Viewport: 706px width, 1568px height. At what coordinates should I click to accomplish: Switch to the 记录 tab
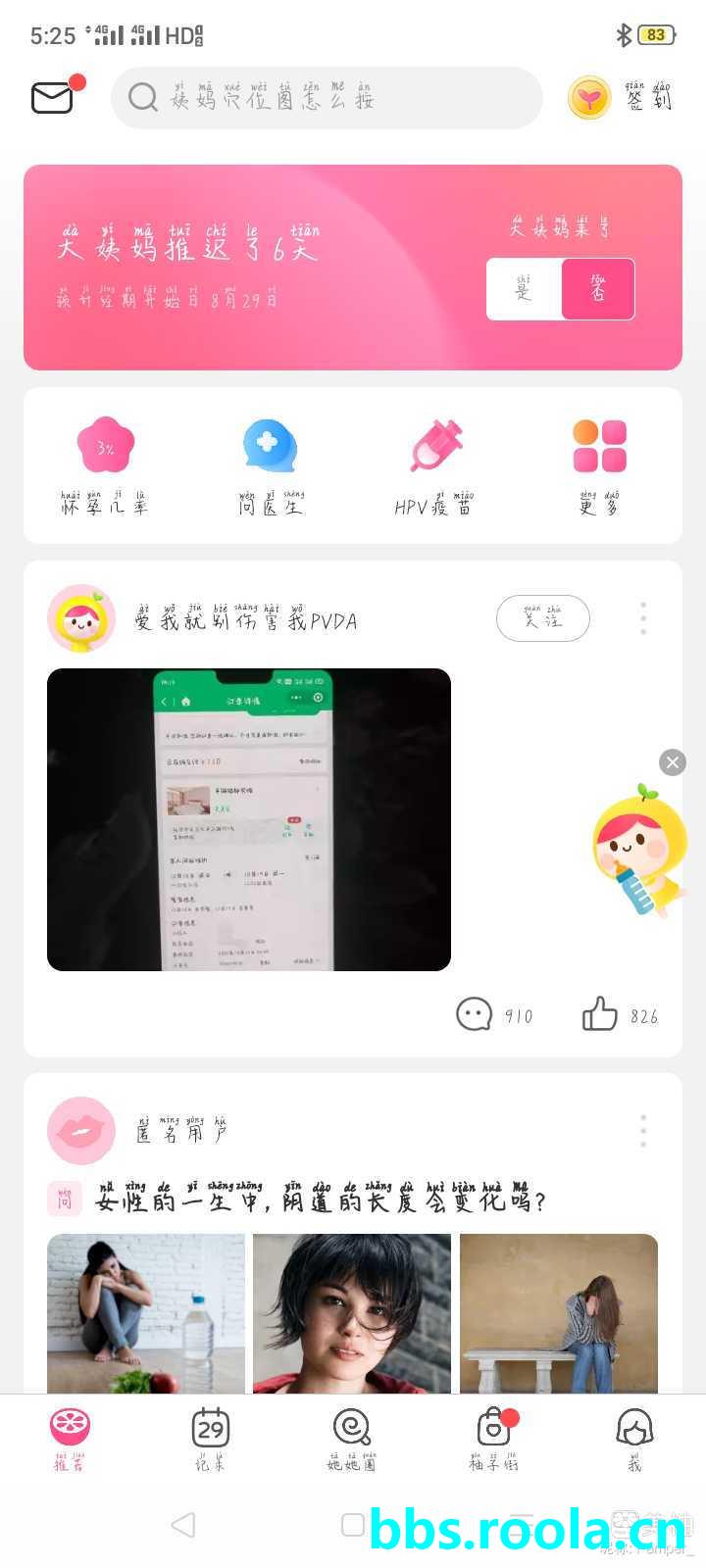click(210, 1438)
